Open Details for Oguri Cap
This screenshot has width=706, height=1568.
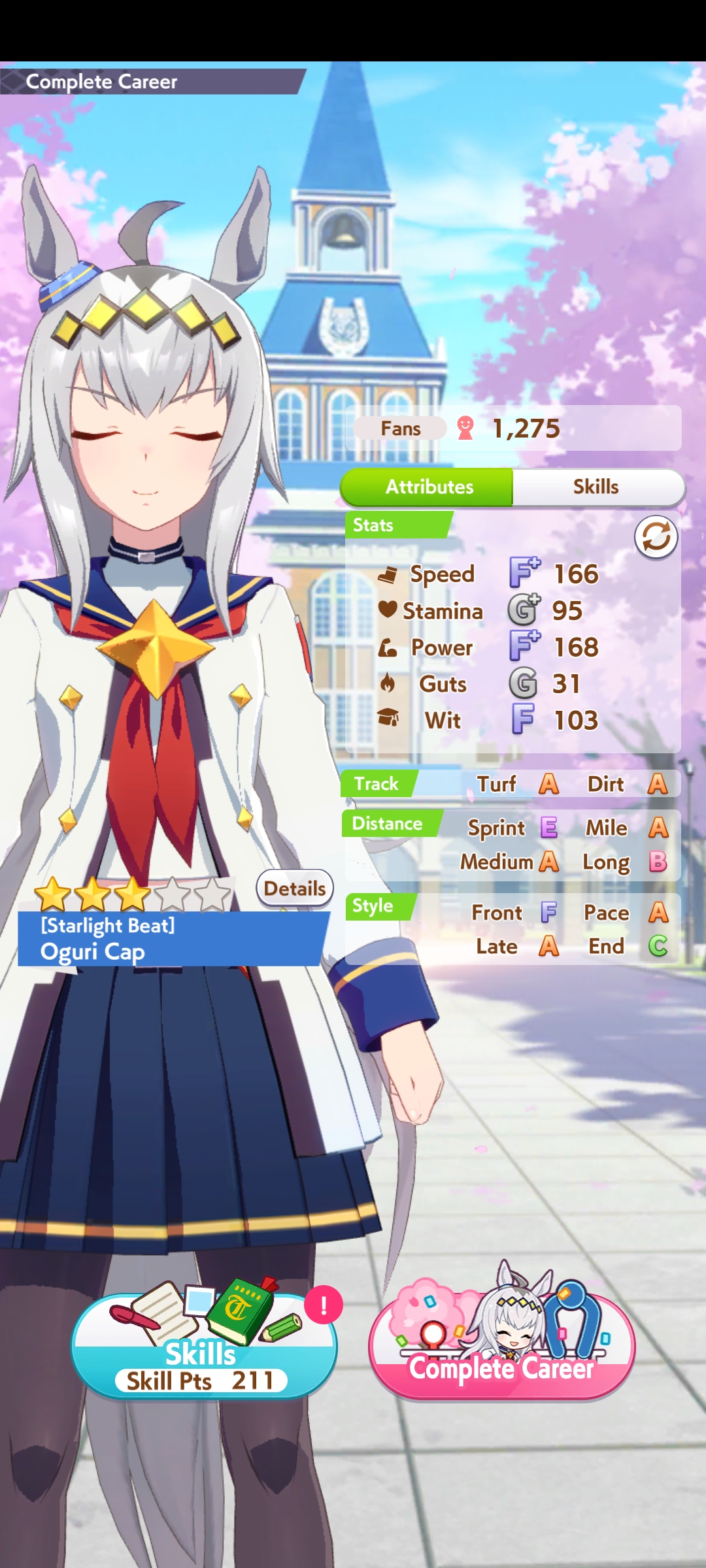(295, 889)
